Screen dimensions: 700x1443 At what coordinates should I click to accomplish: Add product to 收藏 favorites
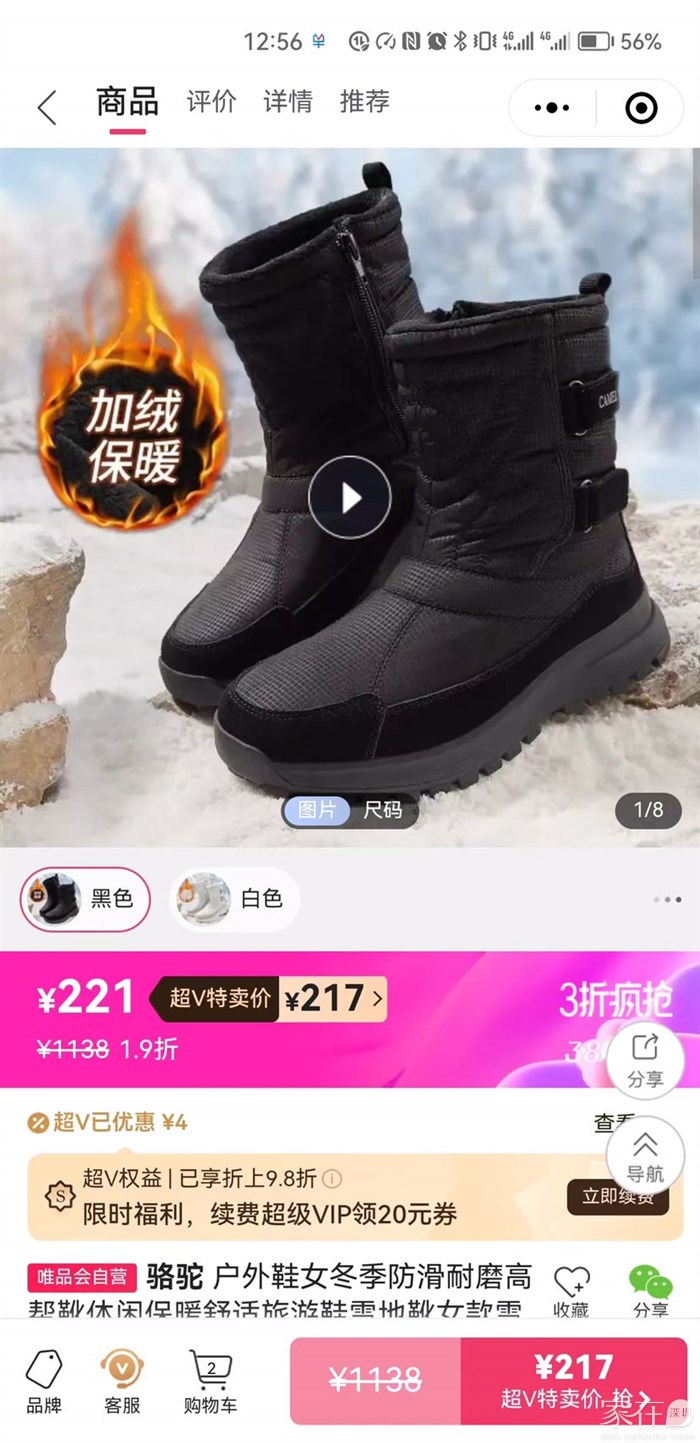click(572, 1291)
